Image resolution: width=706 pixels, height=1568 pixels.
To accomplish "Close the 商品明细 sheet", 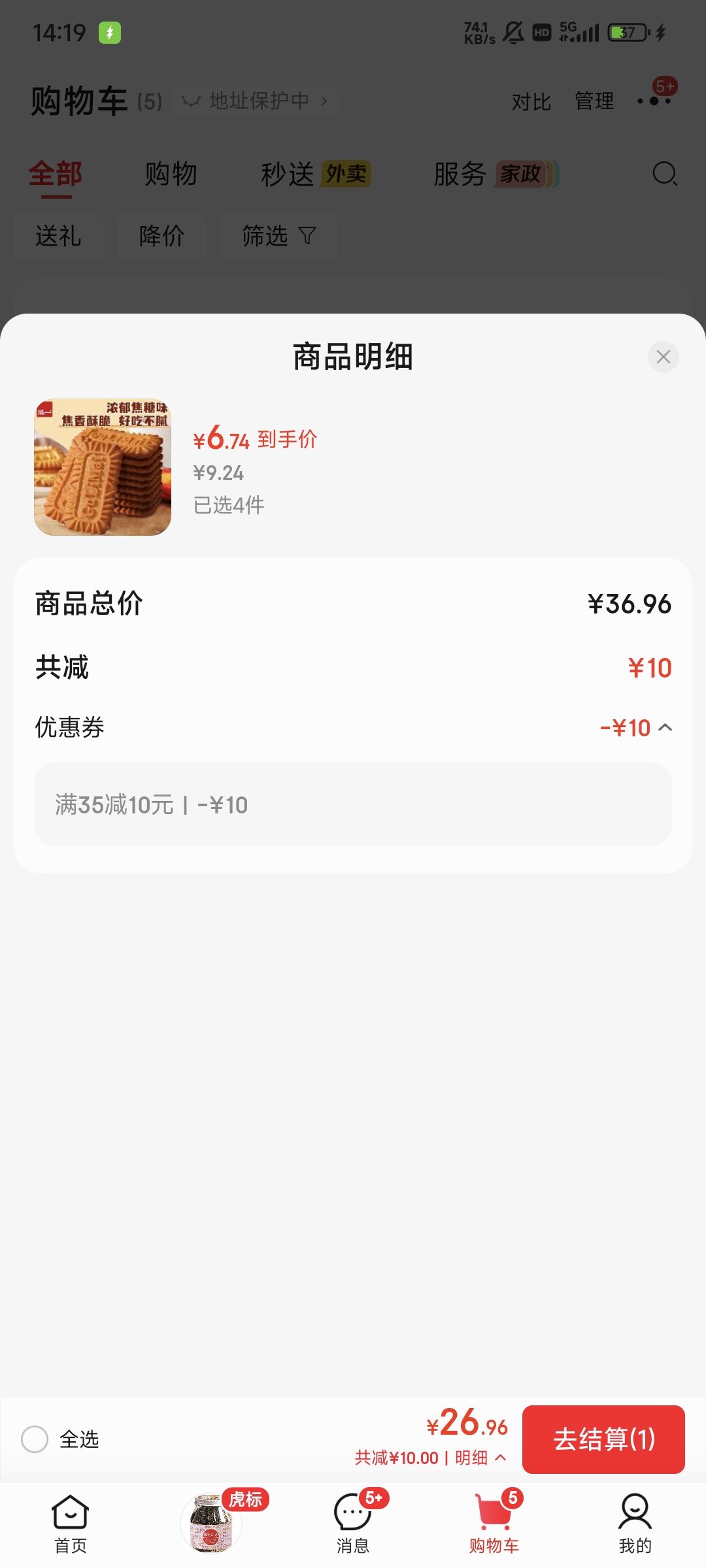I will point(663,357).
